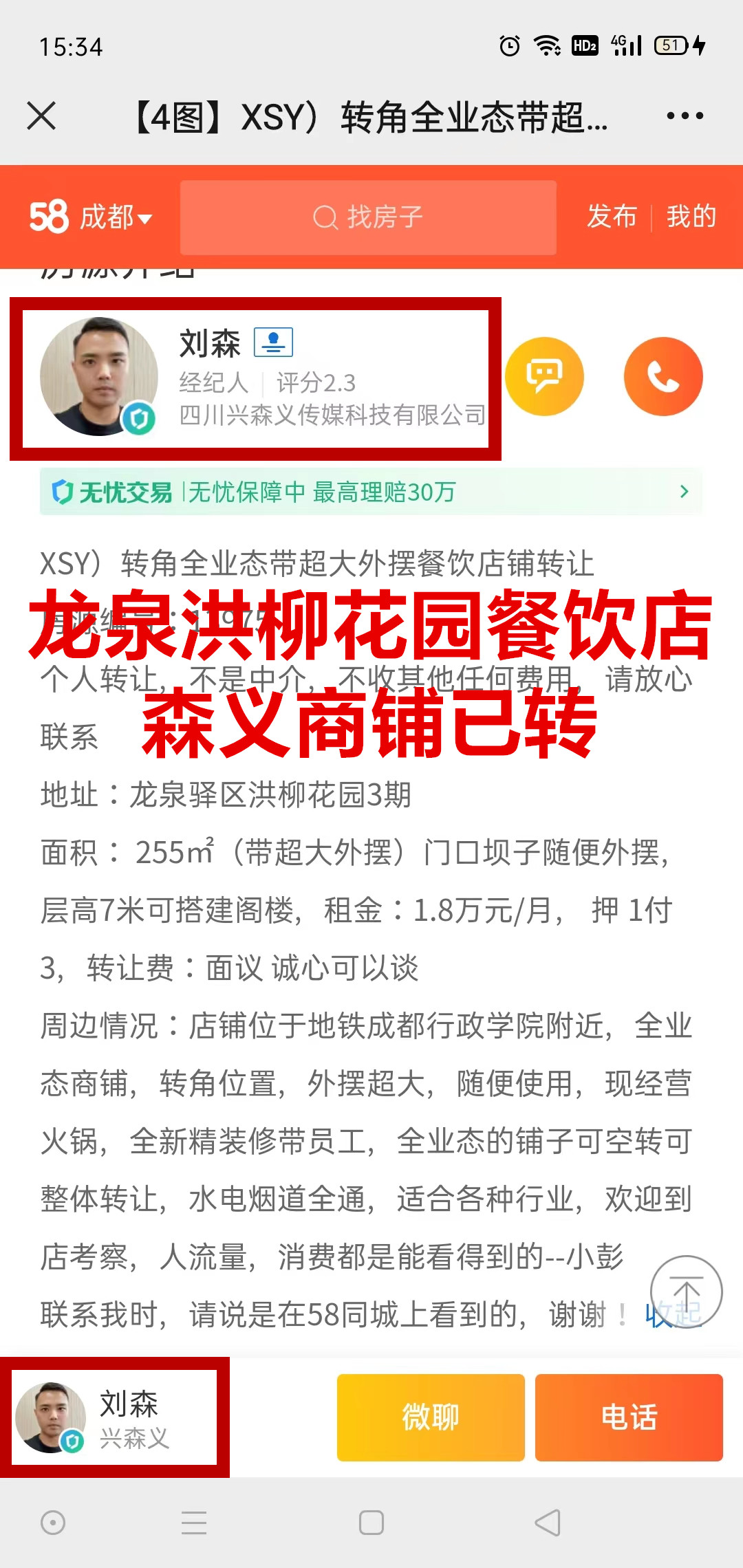Screen dimensions: 743x1568
Task: Open the three-dot overflow menu
Action: (685, 116)
